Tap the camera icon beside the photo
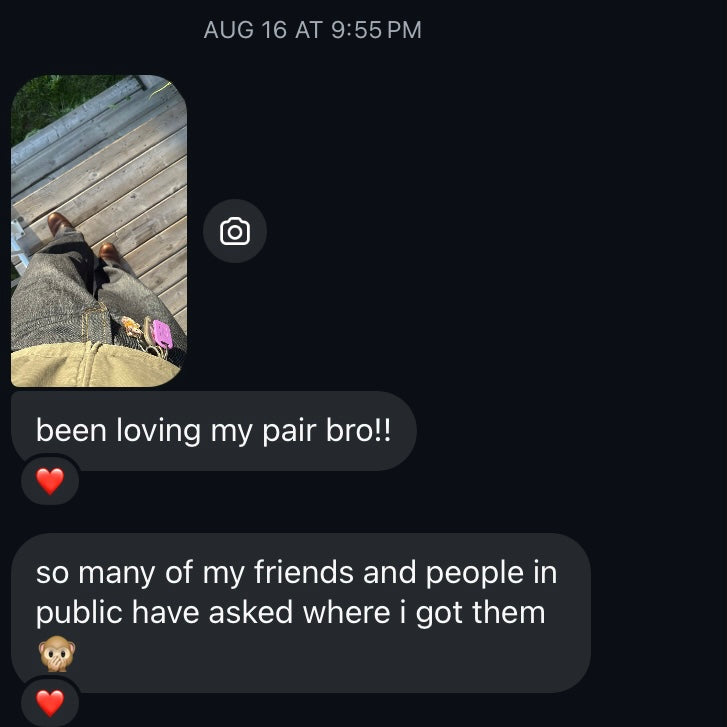Screen dimensions: 727x727 pyautogui.click(x=235, y=232)
